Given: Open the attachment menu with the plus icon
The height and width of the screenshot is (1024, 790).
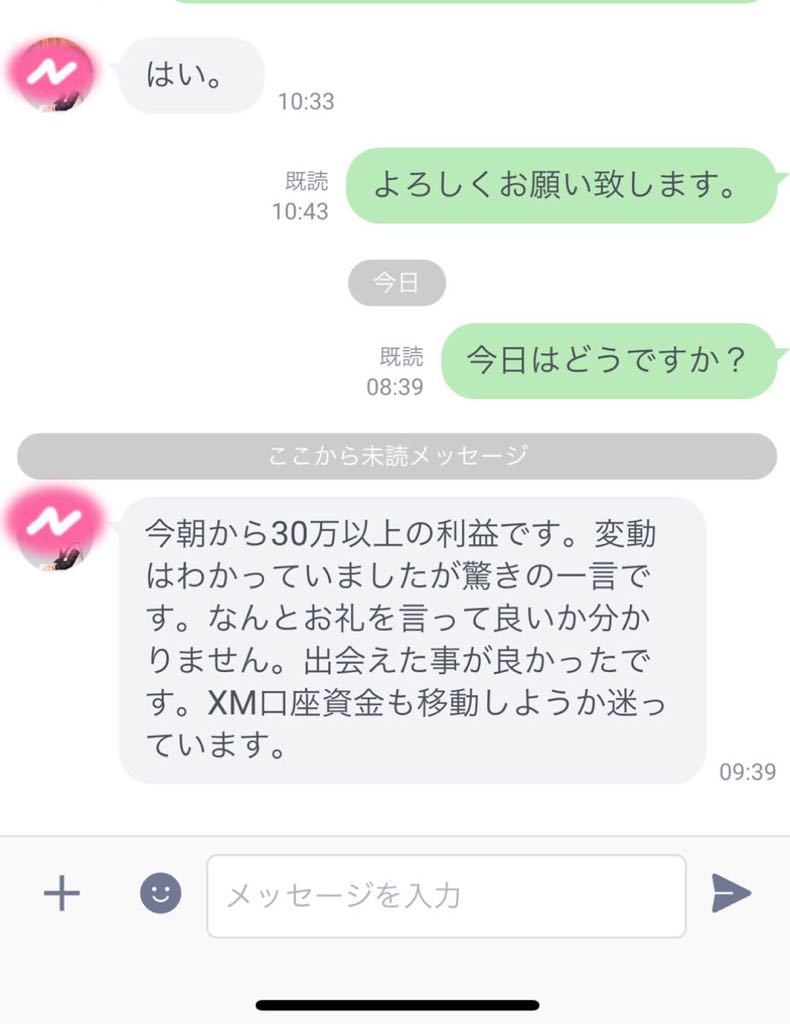Looking at the screenshot, I should [x=62, y=895].
